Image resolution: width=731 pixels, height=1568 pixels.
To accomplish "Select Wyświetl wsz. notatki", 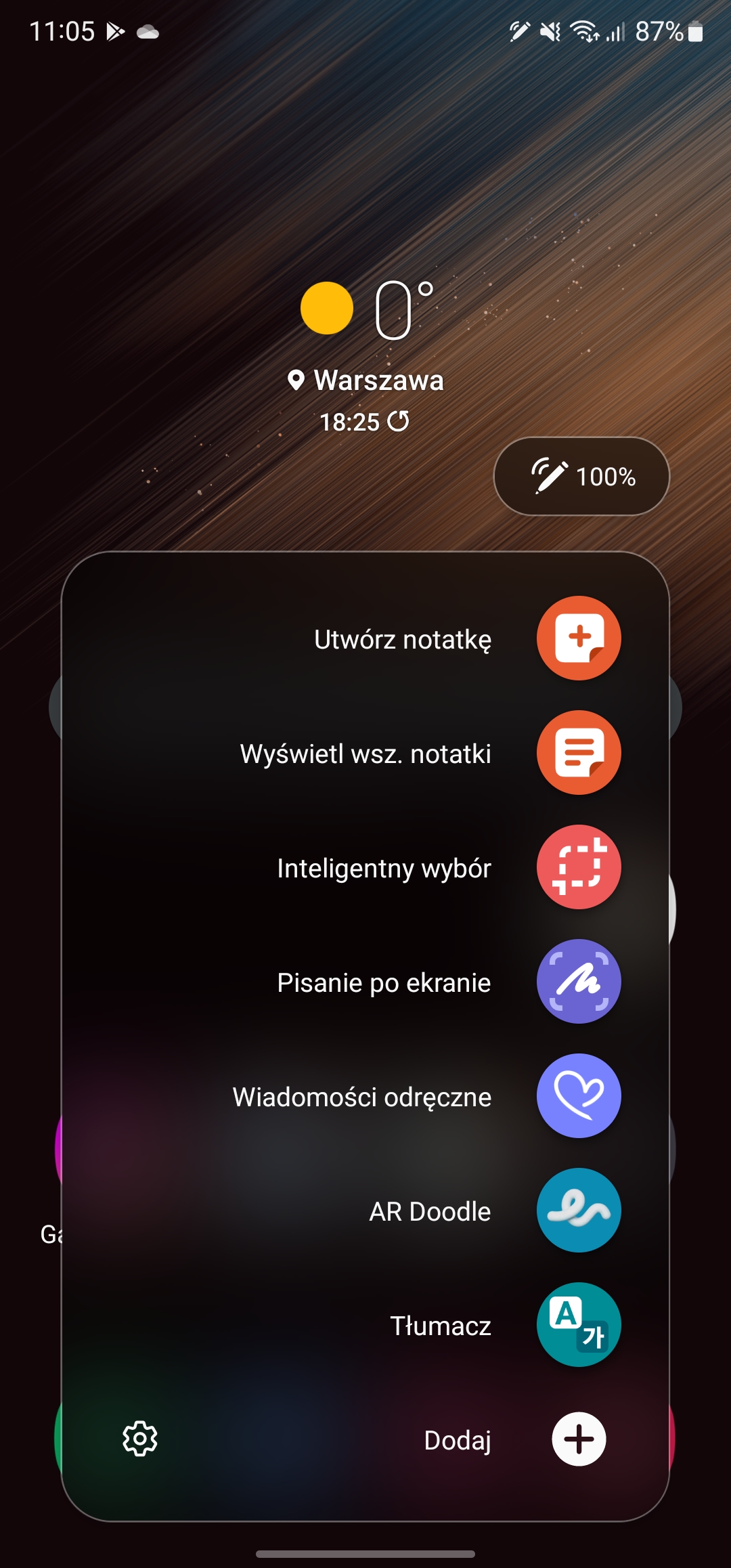I will point(579,753).
